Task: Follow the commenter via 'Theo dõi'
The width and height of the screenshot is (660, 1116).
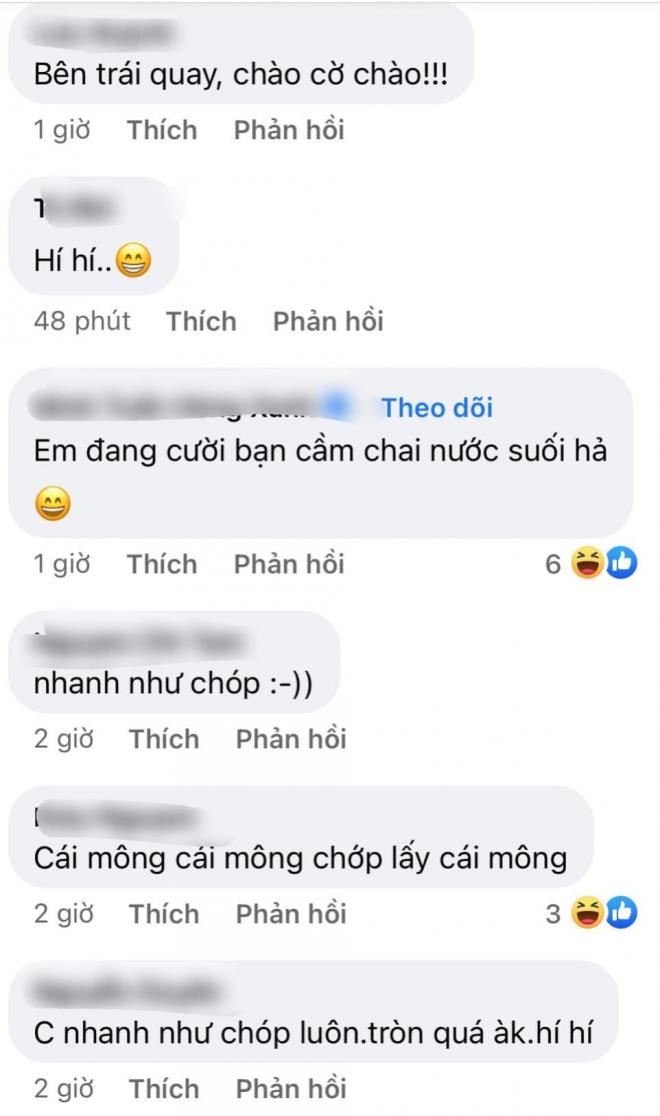Action: coord(437,408)
